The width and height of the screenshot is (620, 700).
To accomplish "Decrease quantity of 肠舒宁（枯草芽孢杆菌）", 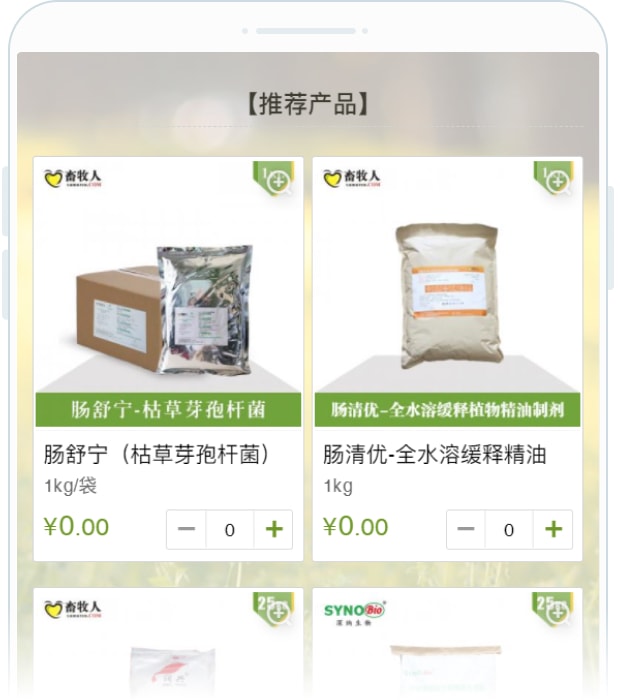I will 187,529.
